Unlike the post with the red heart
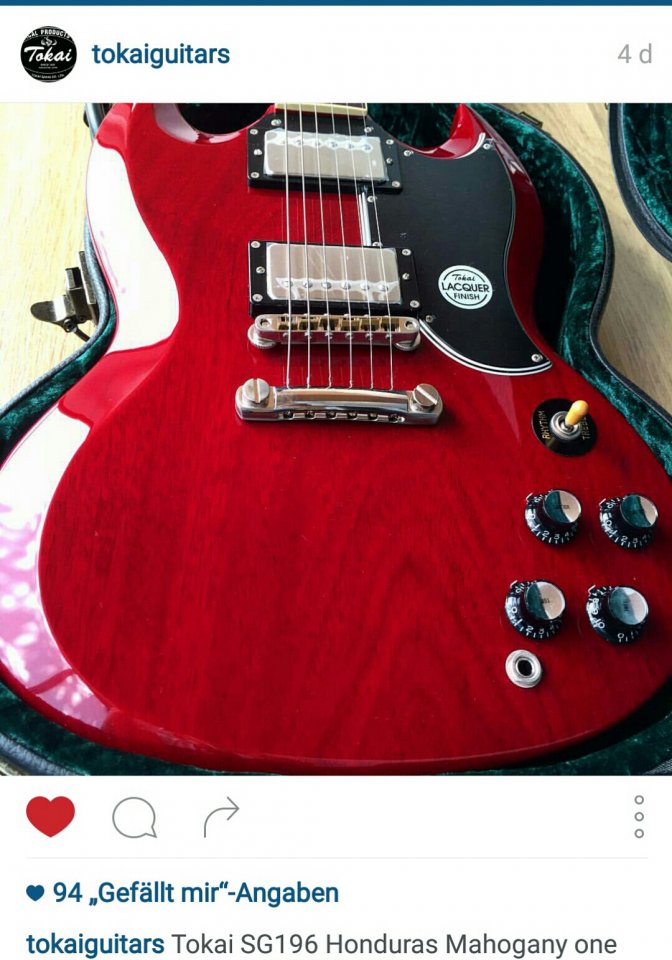Image resolution: width=672 pixels, height=960 pixels. [50, 817]
